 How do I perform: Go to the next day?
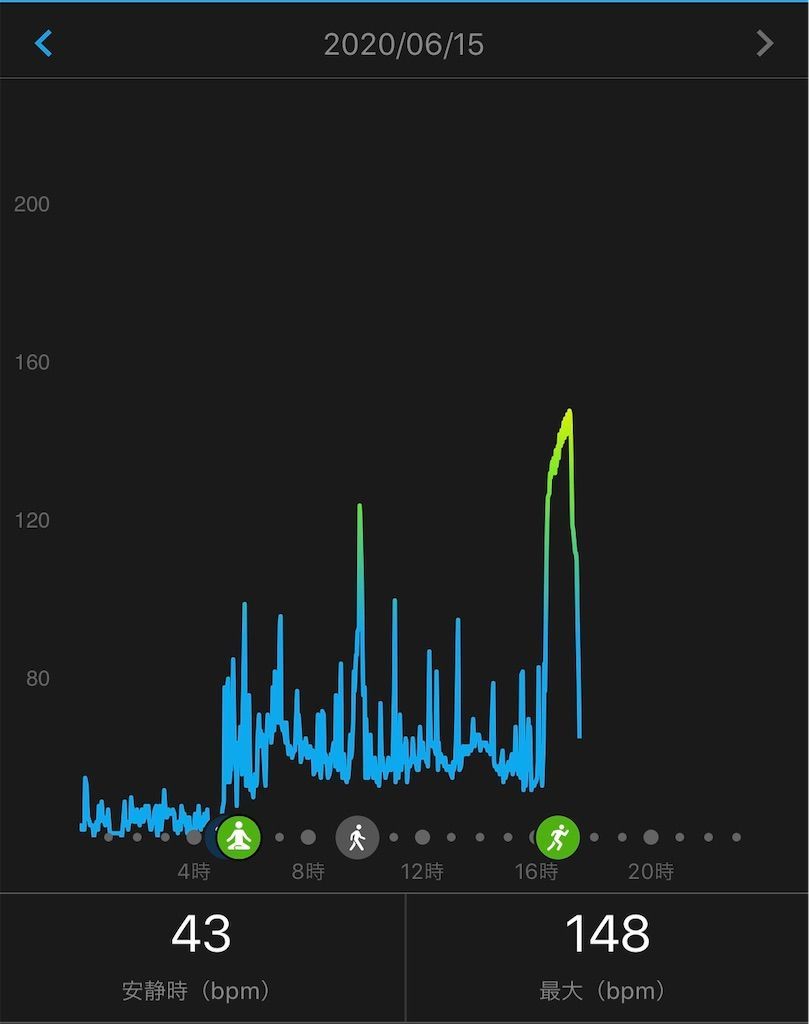(764, 43)
